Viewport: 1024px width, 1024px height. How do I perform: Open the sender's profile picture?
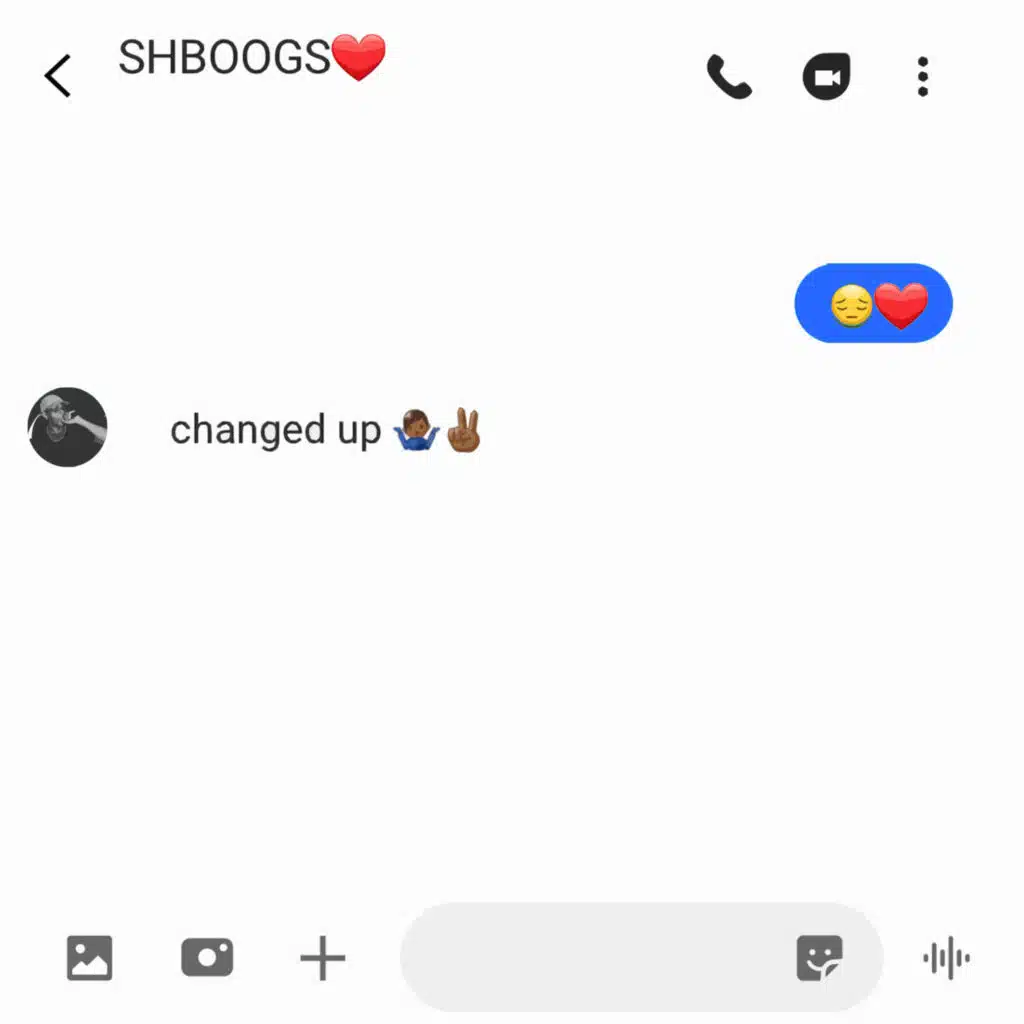point(67,428)
